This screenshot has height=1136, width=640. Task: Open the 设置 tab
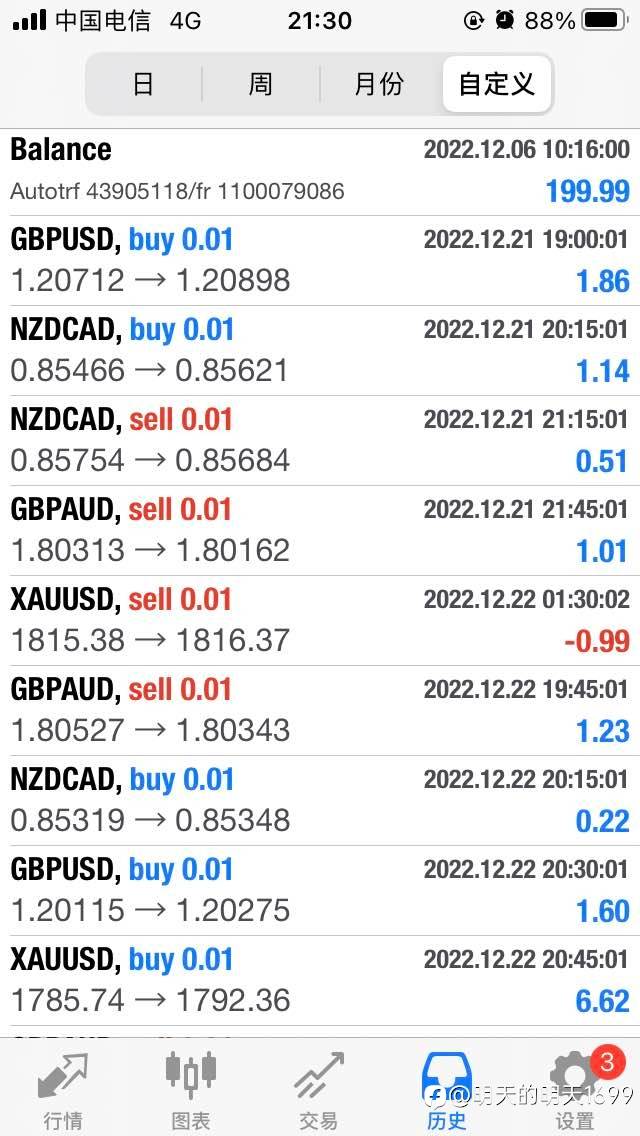[x=575, y=1090]
